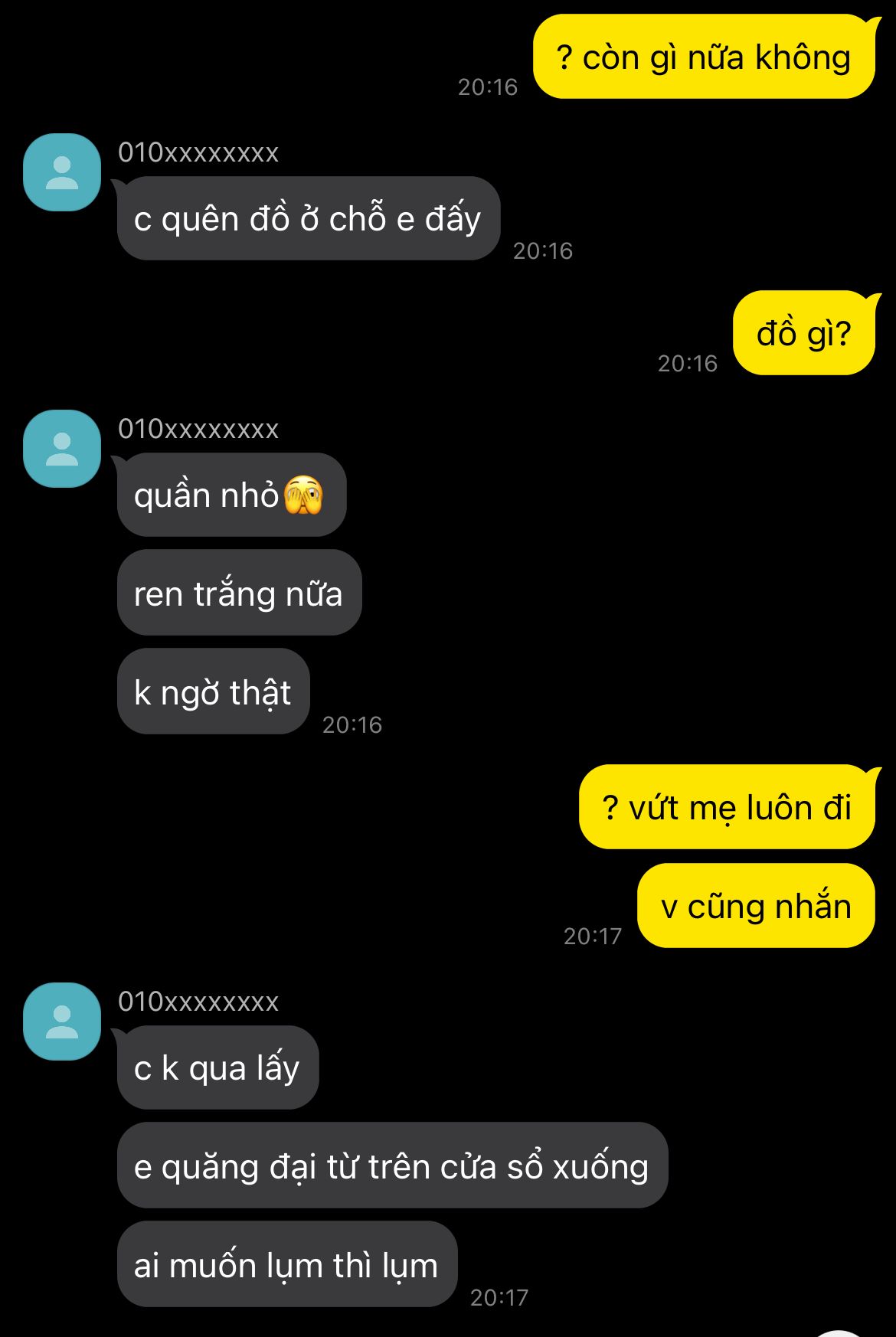Viewport: 896px width, 1337px height.
Task: Open sender avatar beside "c k qua lấy"
Action: point(62,1022)
